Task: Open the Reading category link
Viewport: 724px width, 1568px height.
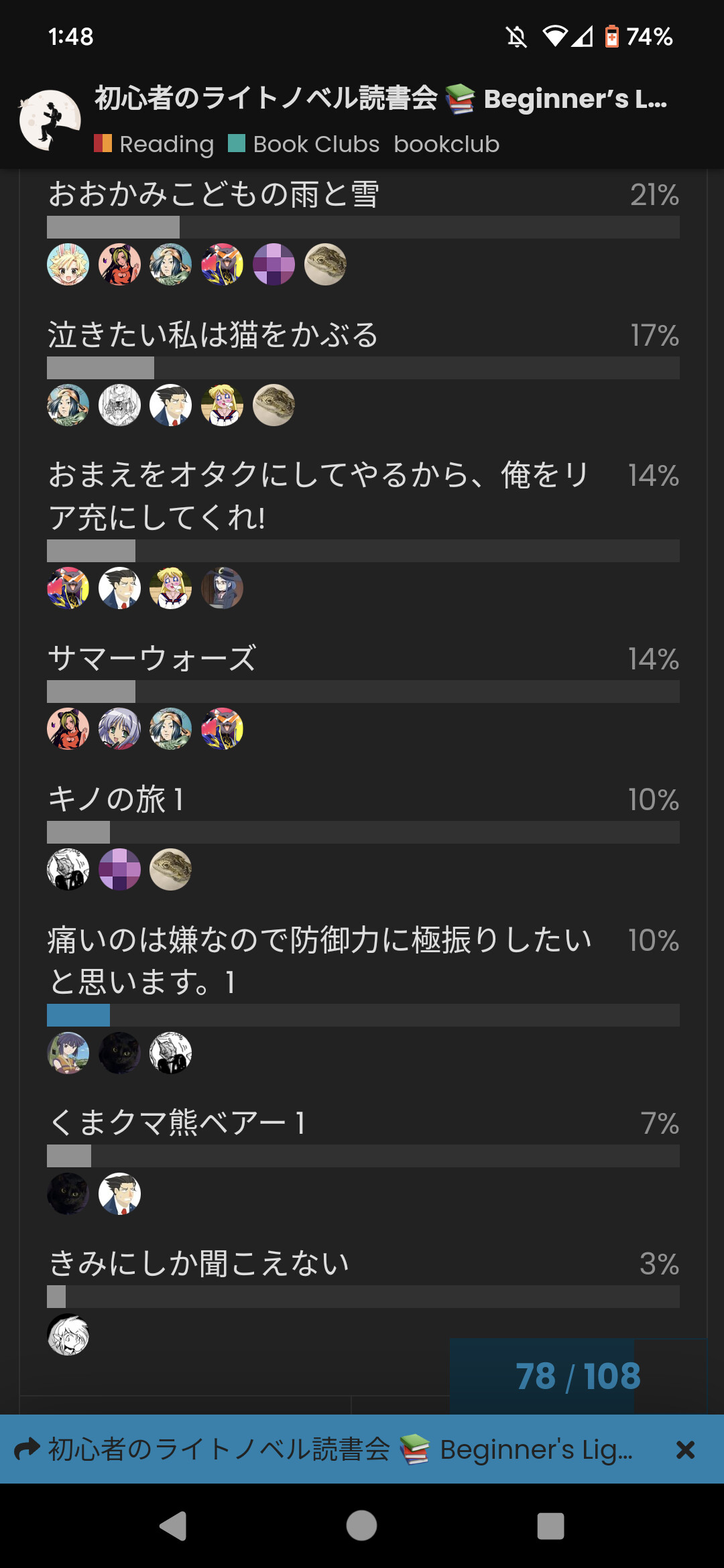Action: (154, 144)
